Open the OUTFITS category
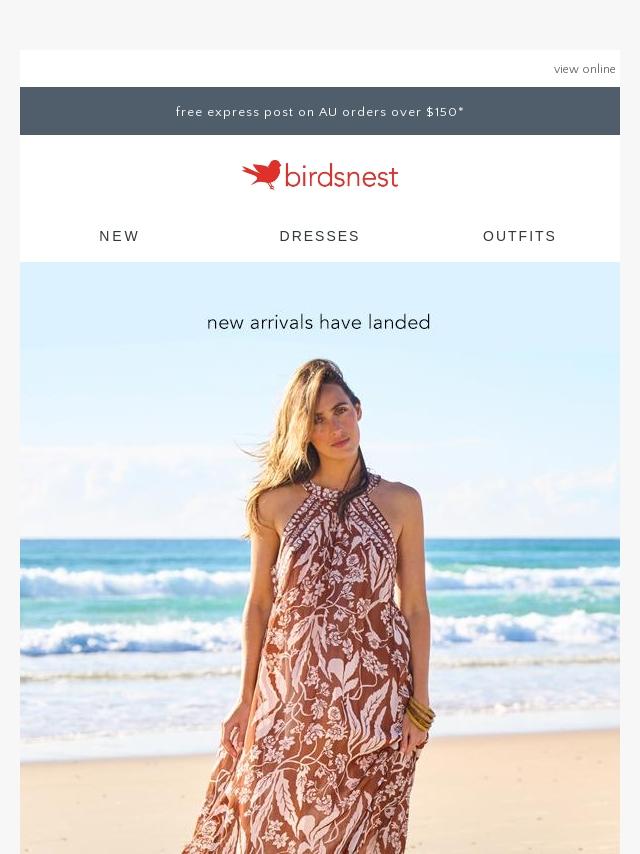Viewport: 640px width, 854px height. 519,236
